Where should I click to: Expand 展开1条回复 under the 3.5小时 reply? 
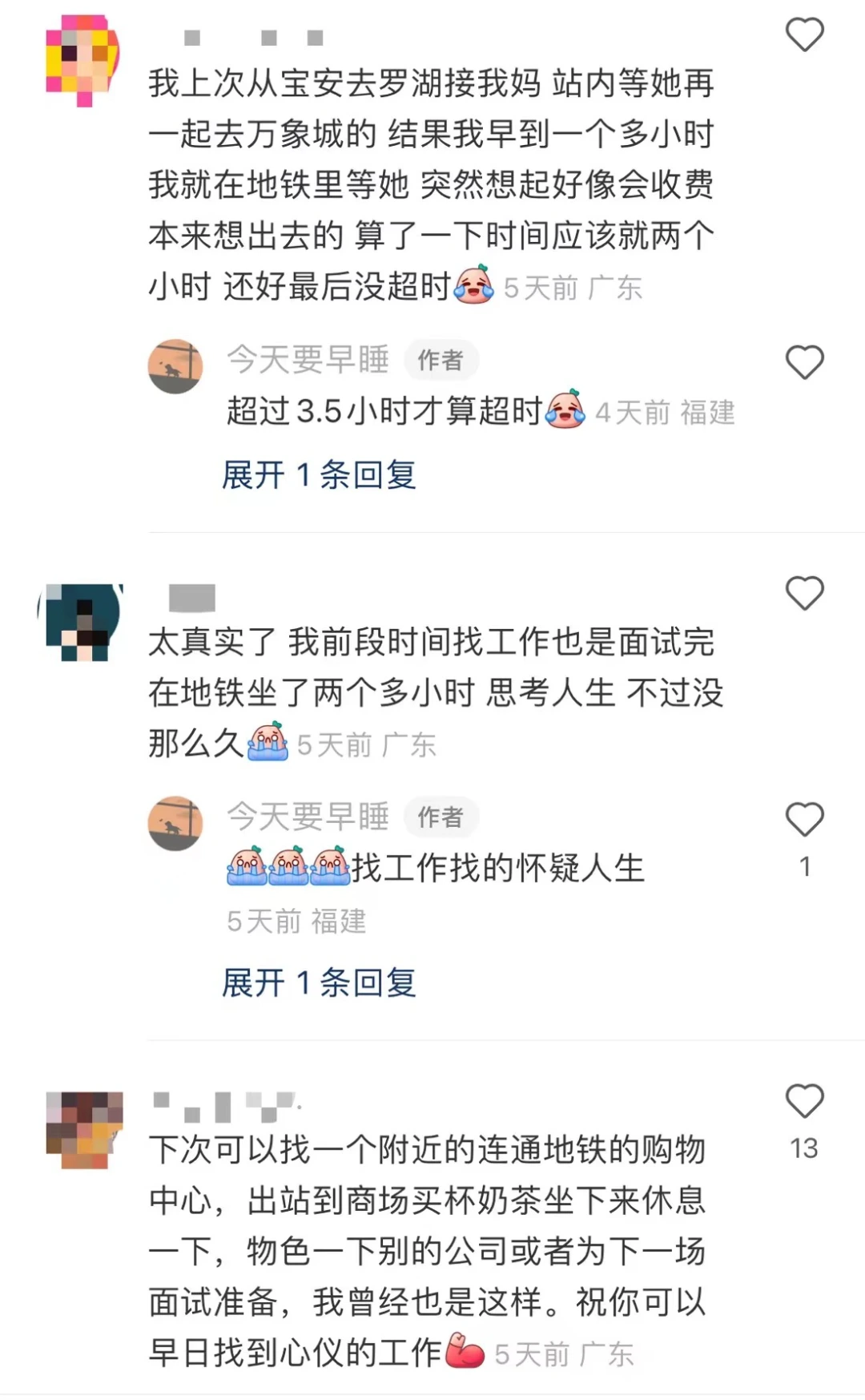pos(319,475)
